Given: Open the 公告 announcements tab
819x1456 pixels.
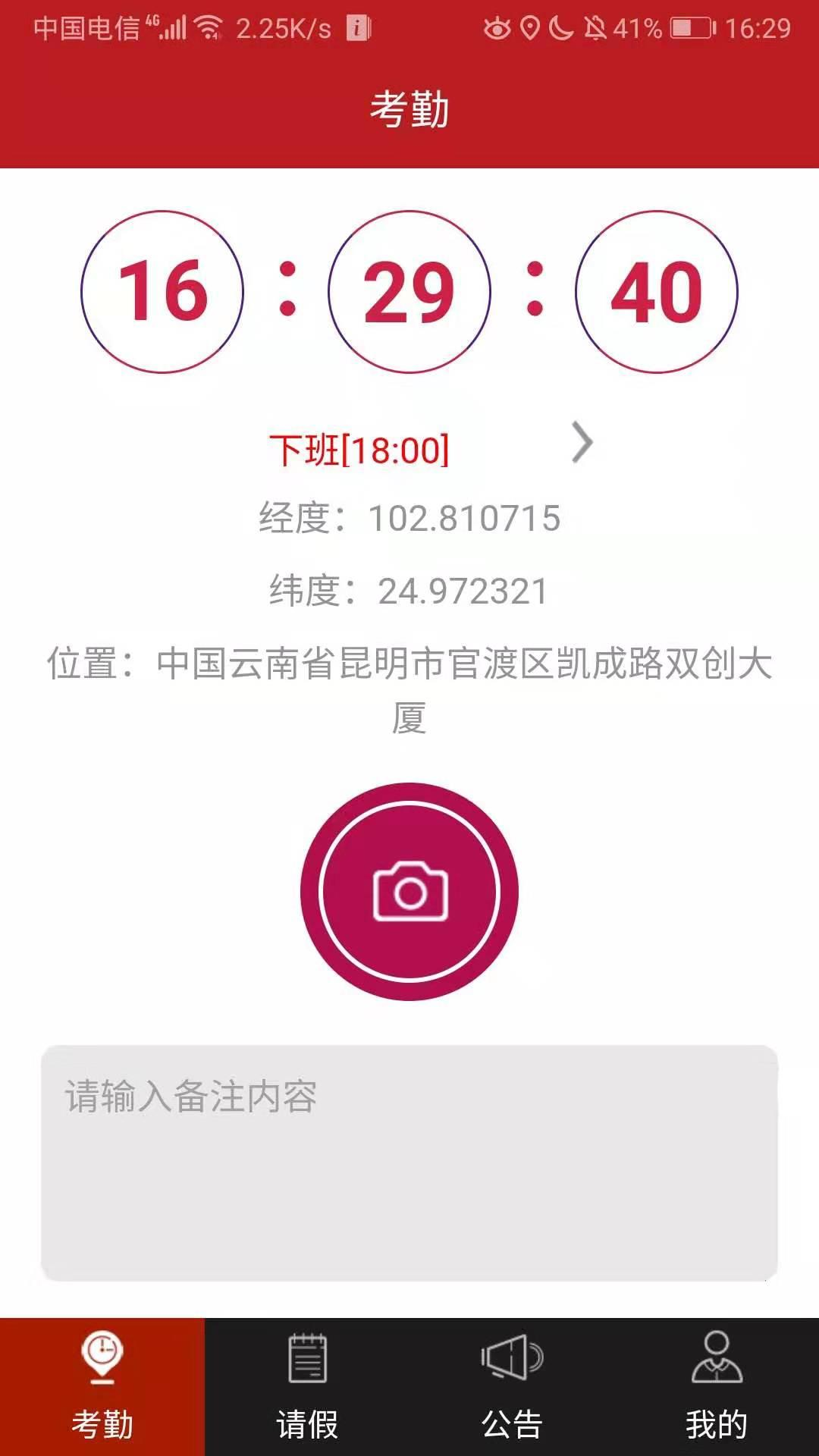Looking at the screenshot, I should point(512,1386).
